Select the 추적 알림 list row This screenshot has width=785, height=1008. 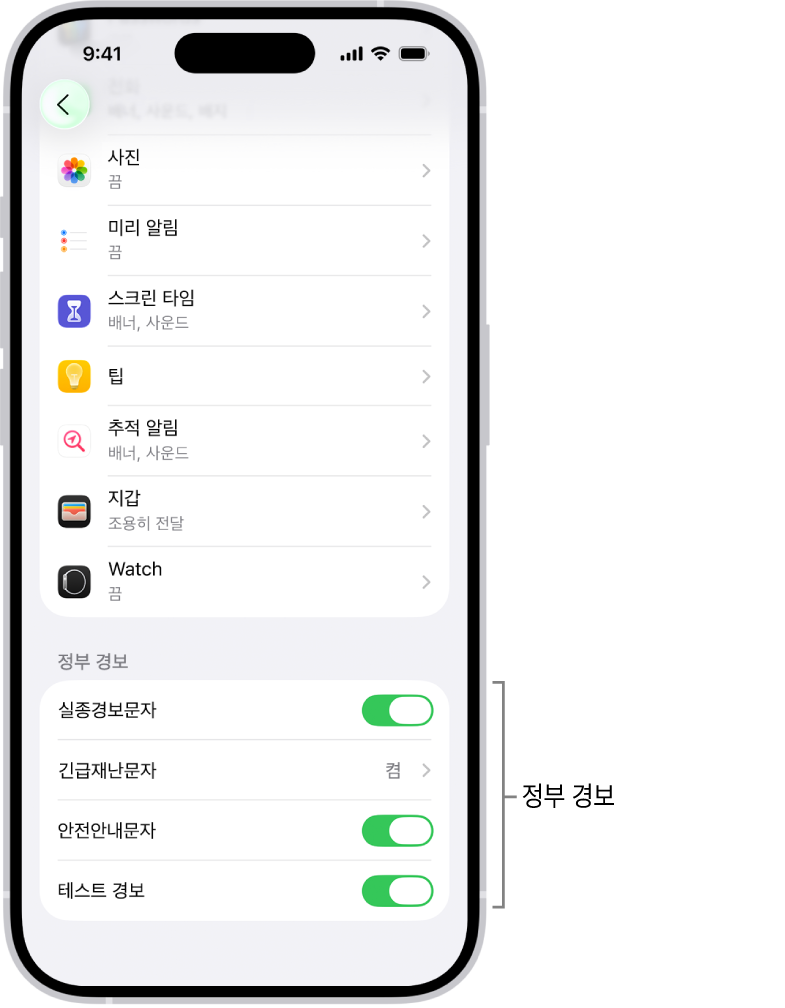(x=245, y=440)
